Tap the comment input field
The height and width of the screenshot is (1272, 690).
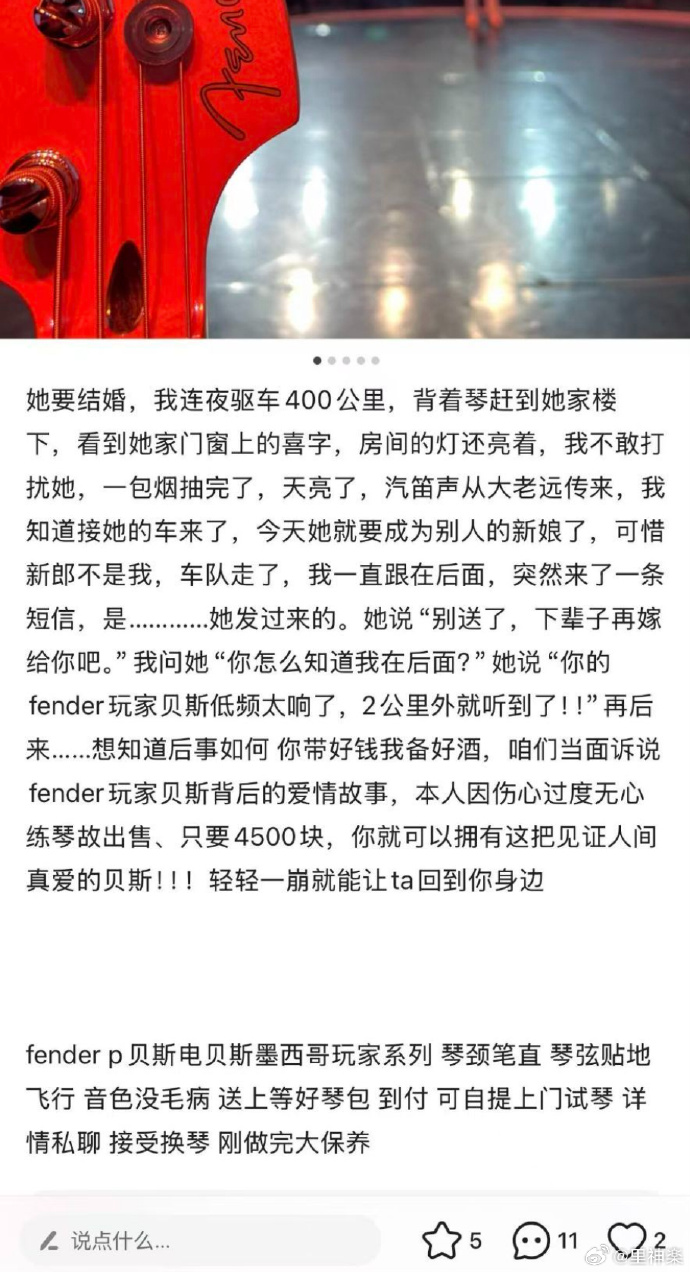point(200,1241)
